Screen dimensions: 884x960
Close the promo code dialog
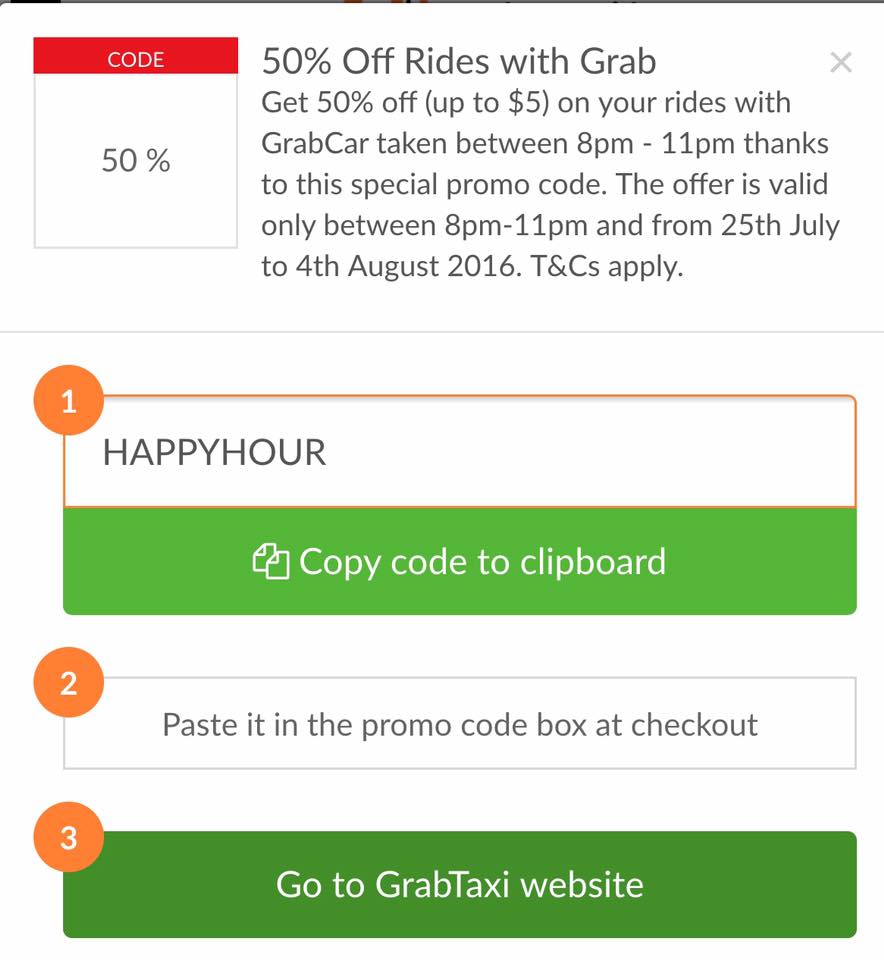click(x=841, y=62)
